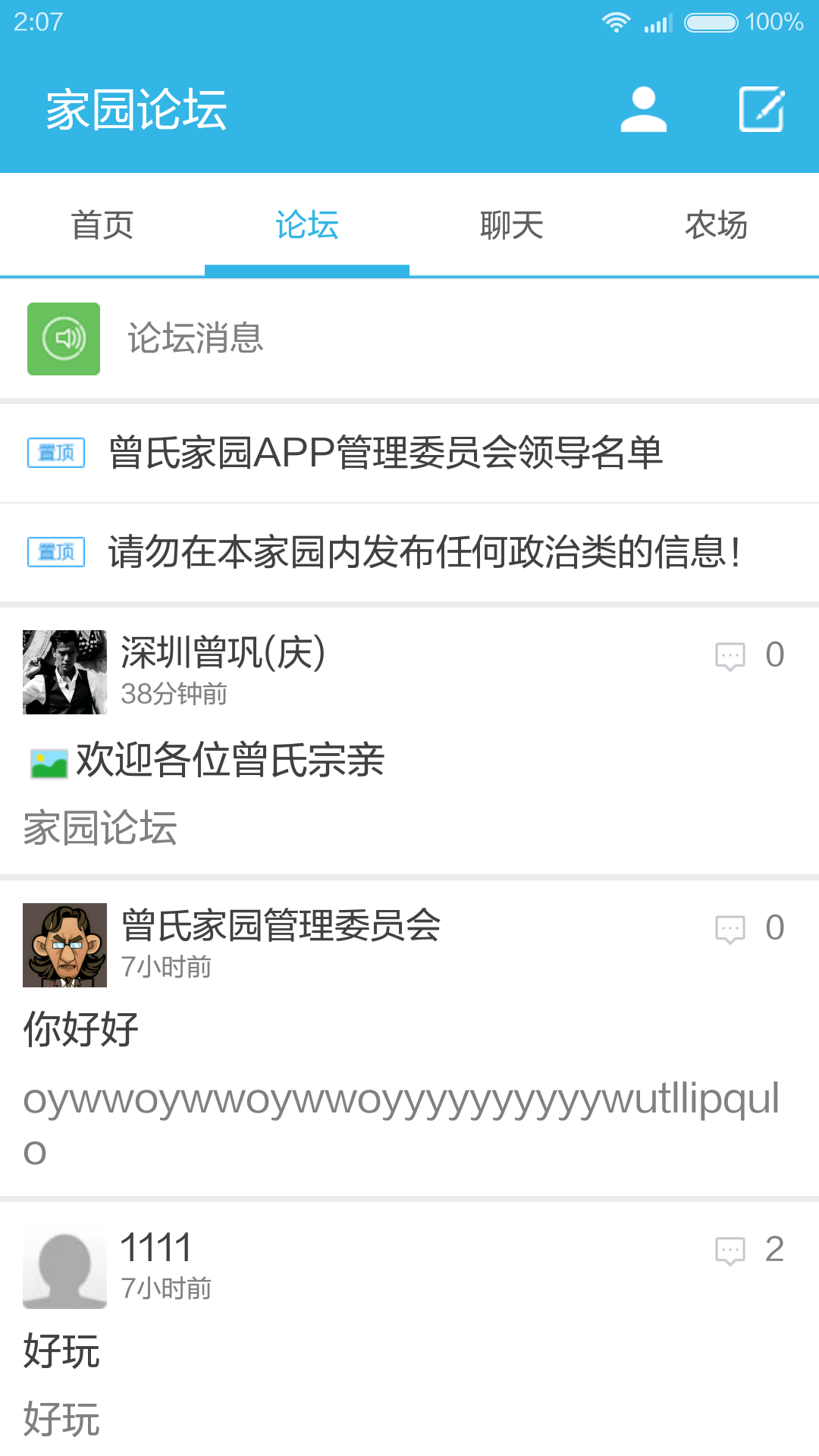The height and width of the screenshot is (1456, 819).
Task: View avatar of 曾氏家园管理委员会
Action: 64,945
